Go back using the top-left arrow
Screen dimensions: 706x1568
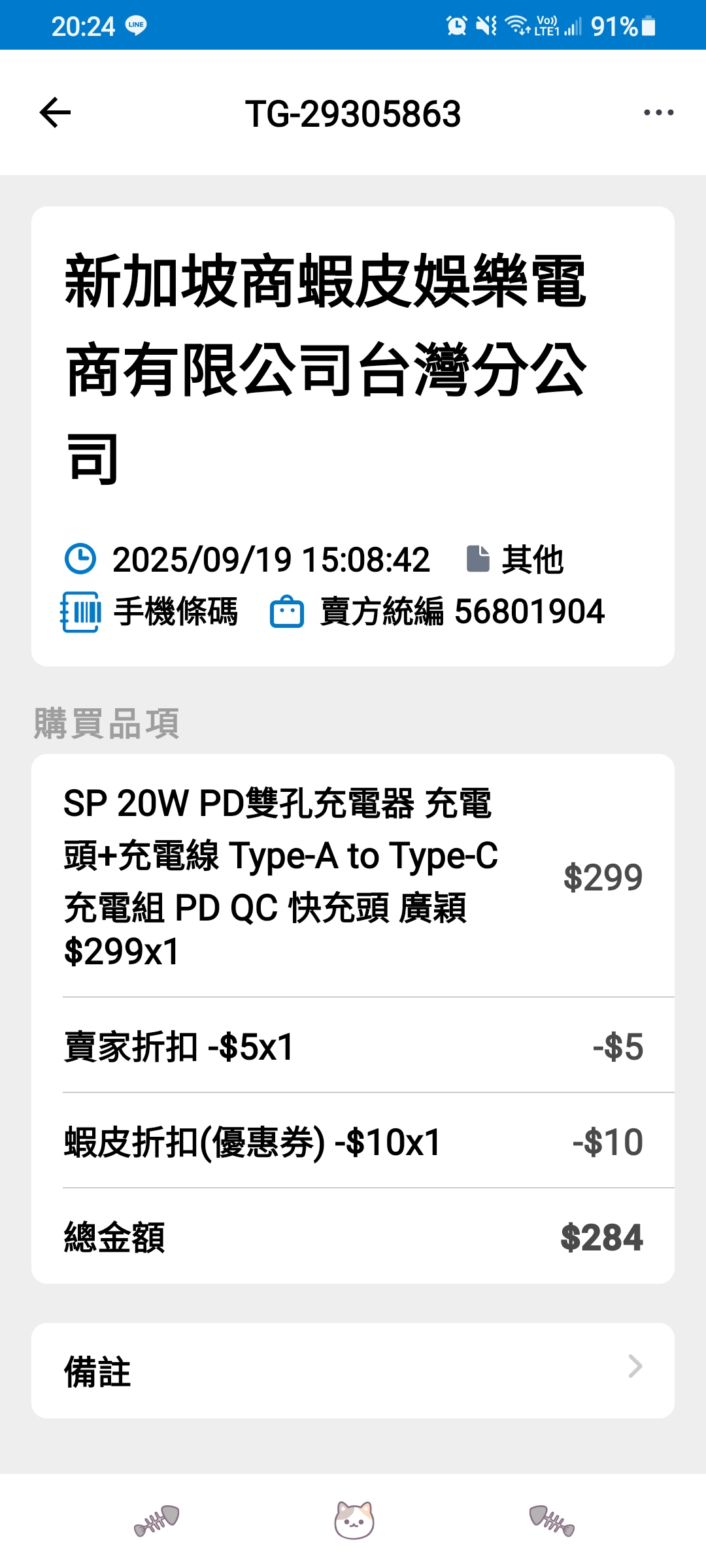[x=55, y=112]
